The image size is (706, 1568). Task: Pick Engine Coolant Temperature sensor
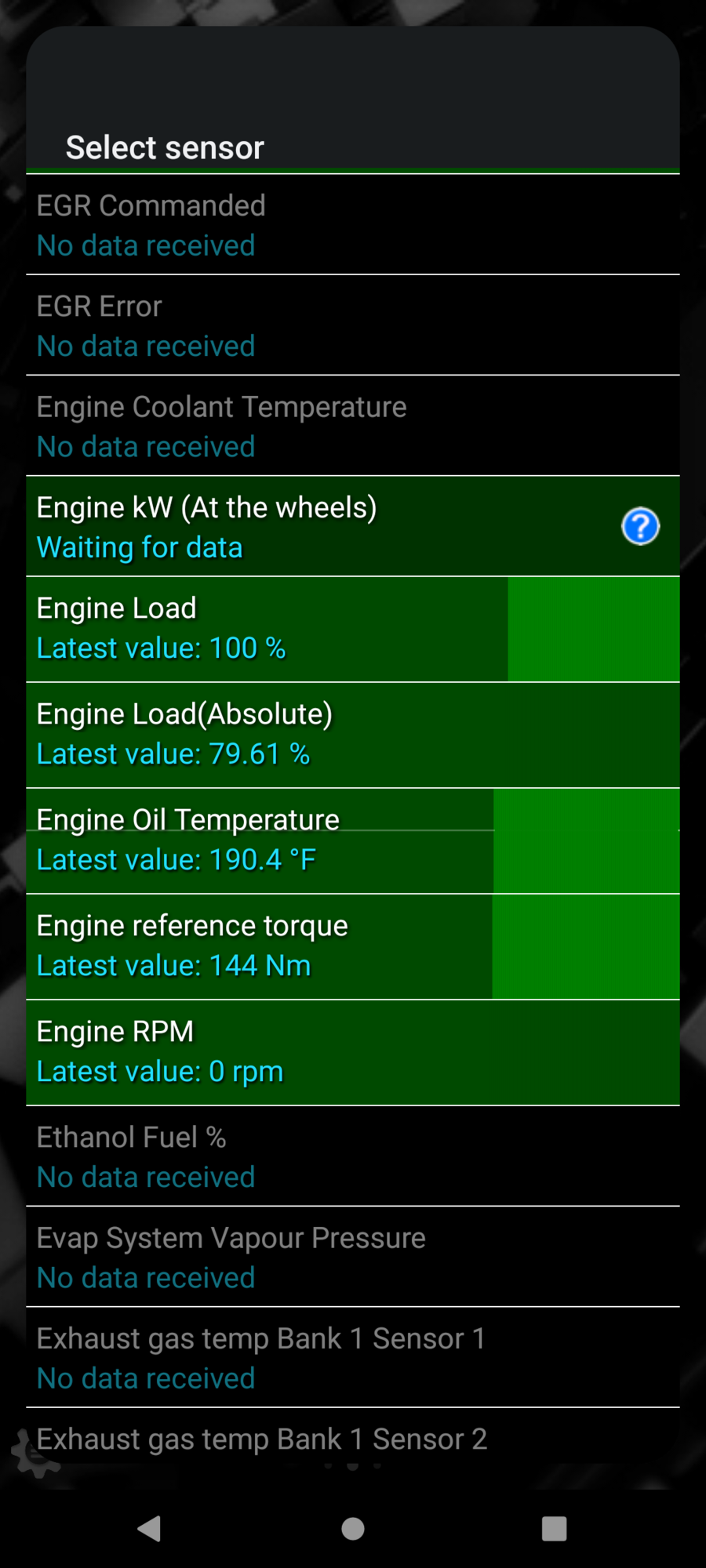352,426
